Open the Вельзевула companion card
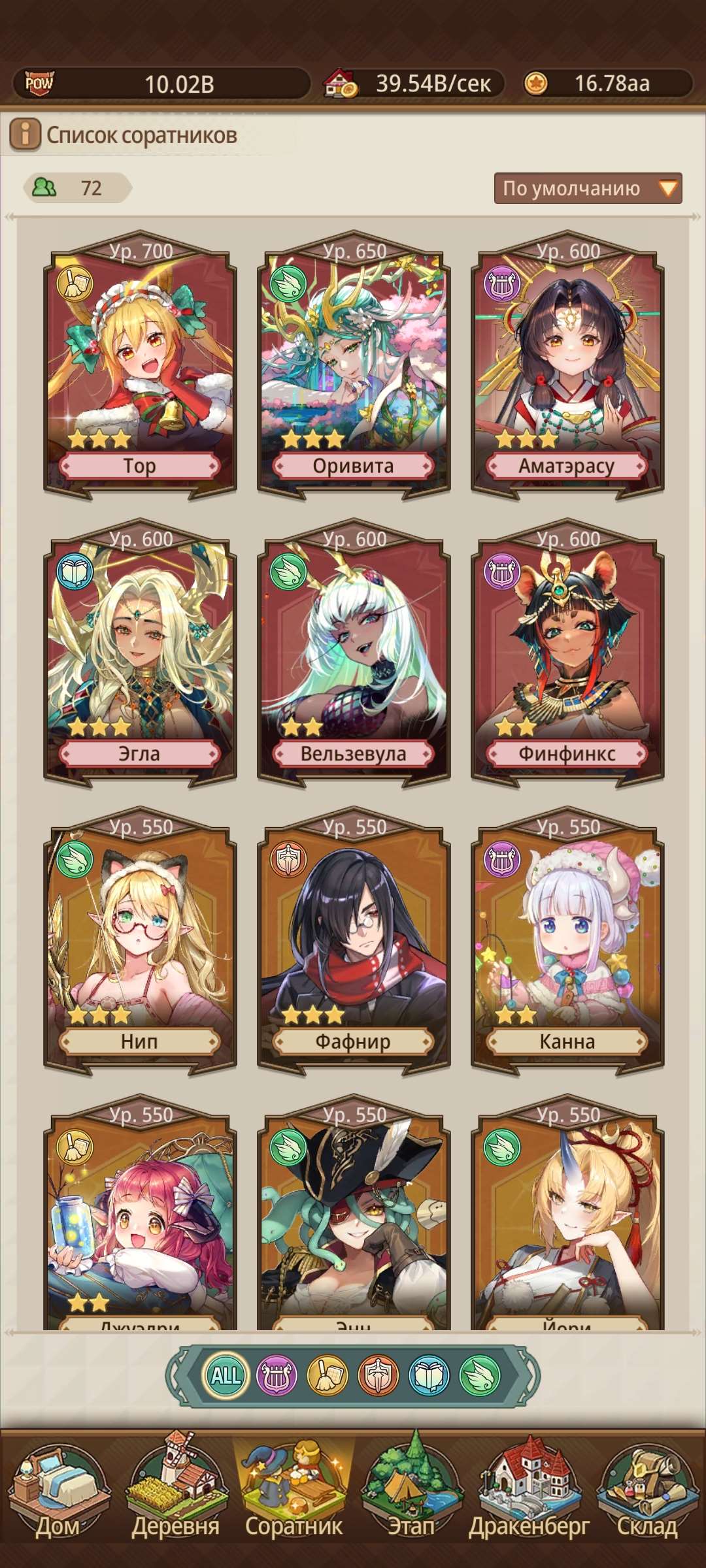The width and height of the screenshot is (706, 1568). click(x=354, y=653)
